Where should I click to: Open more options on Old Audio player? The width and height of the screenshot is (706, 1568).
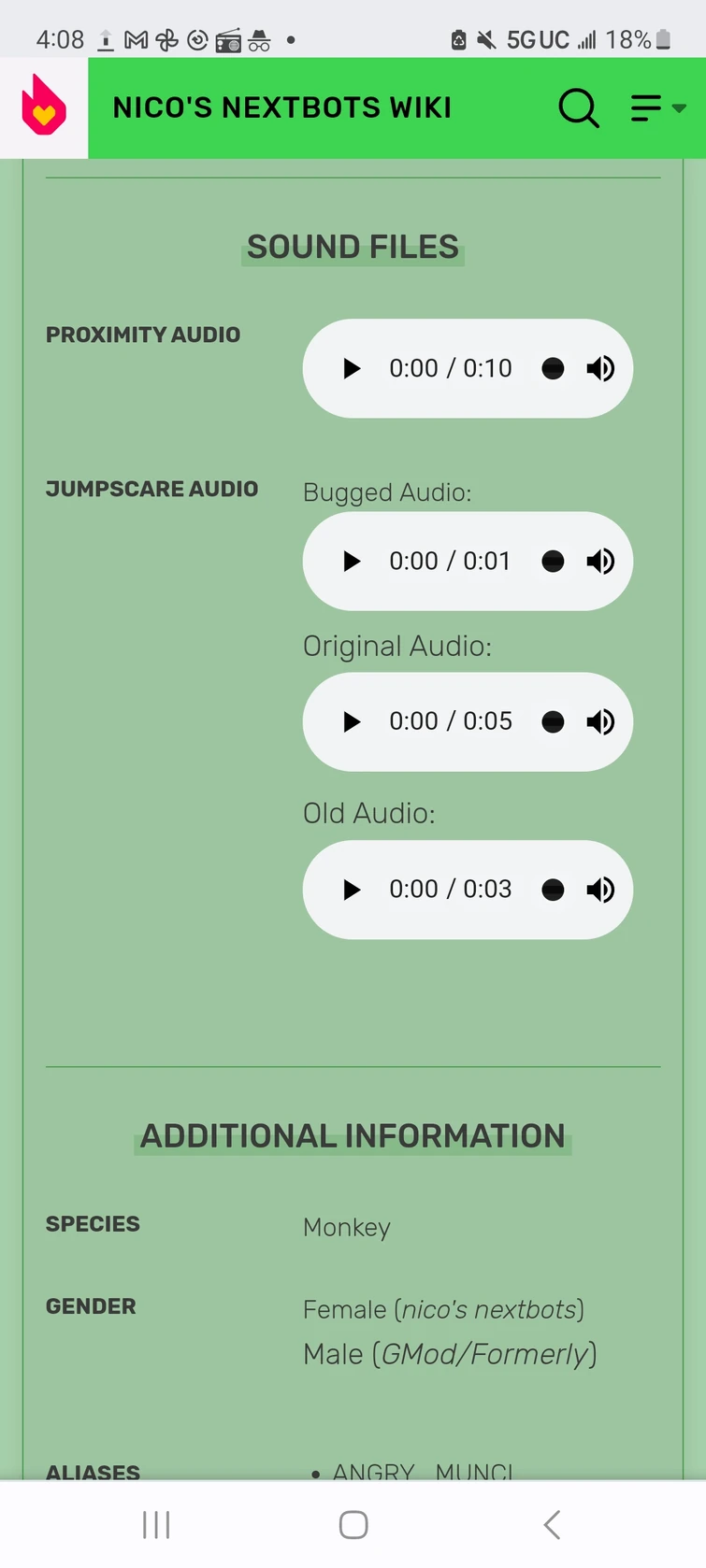point(553,890)
